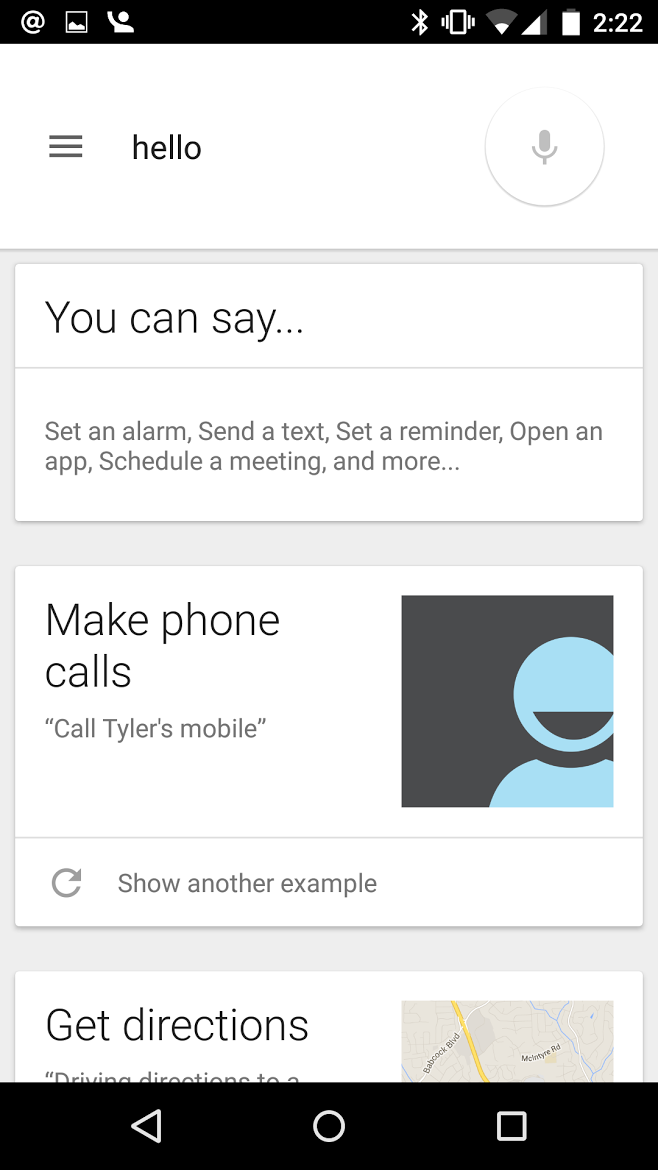Tap the microphone voice search button
The image size is (658, 1170).
544,147
